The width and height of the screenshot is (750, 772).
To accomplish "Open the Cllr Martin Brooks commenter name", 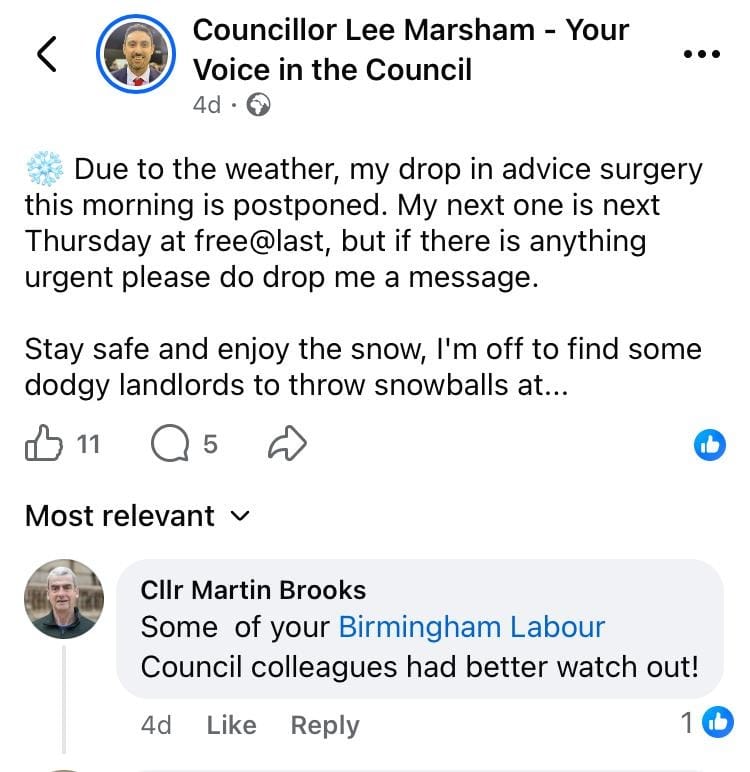I will (x=253, y=590).
